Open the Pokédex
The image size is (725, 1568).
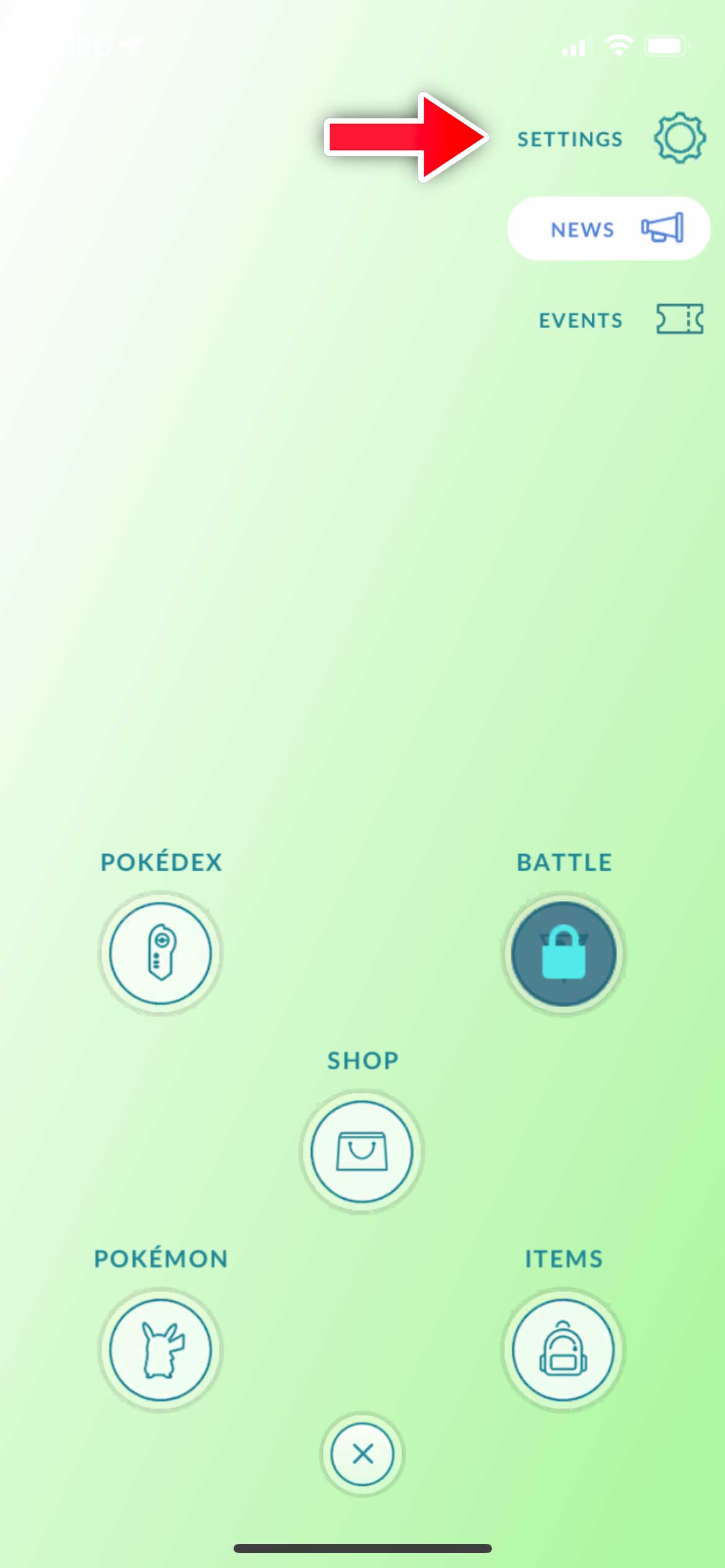point(160,953)
